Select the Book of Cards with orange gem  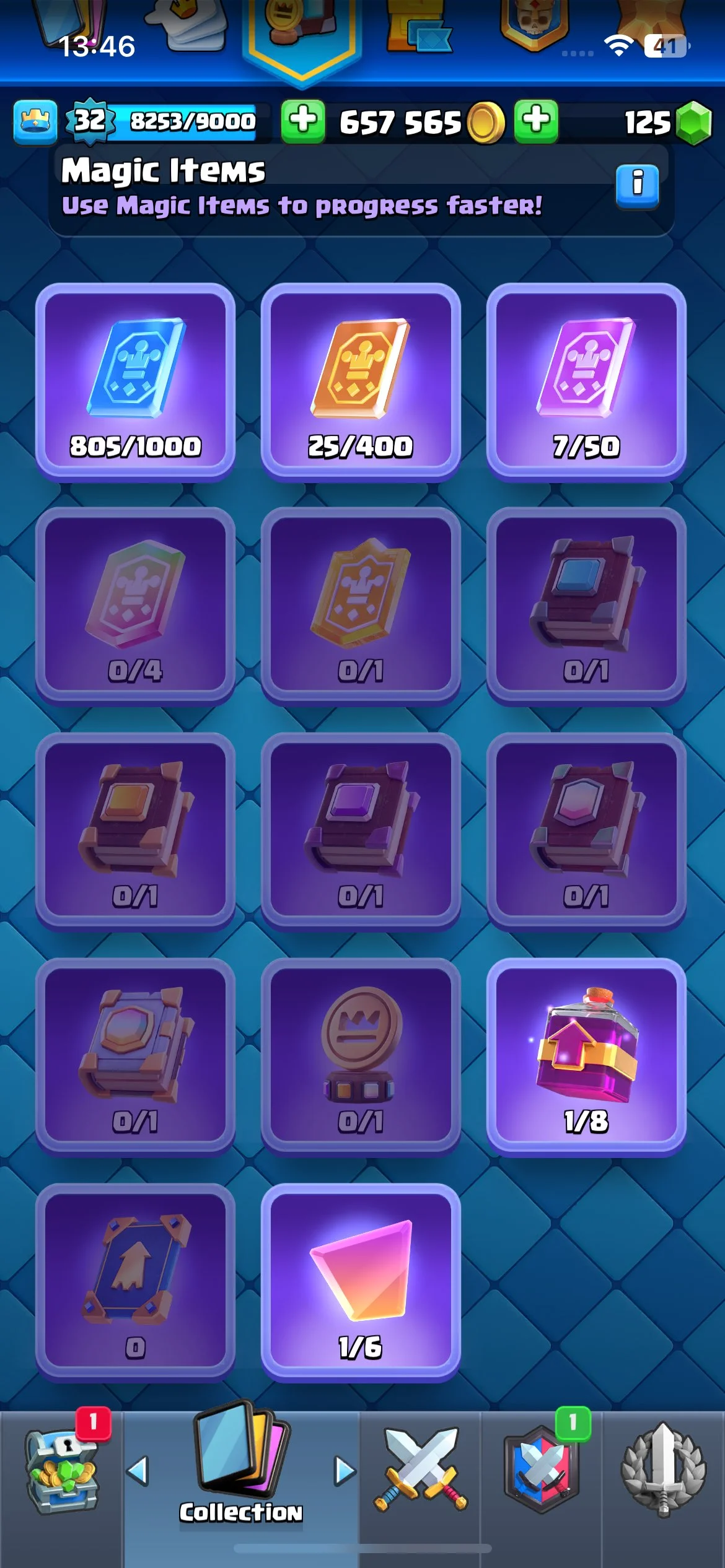tap(135, 830)
